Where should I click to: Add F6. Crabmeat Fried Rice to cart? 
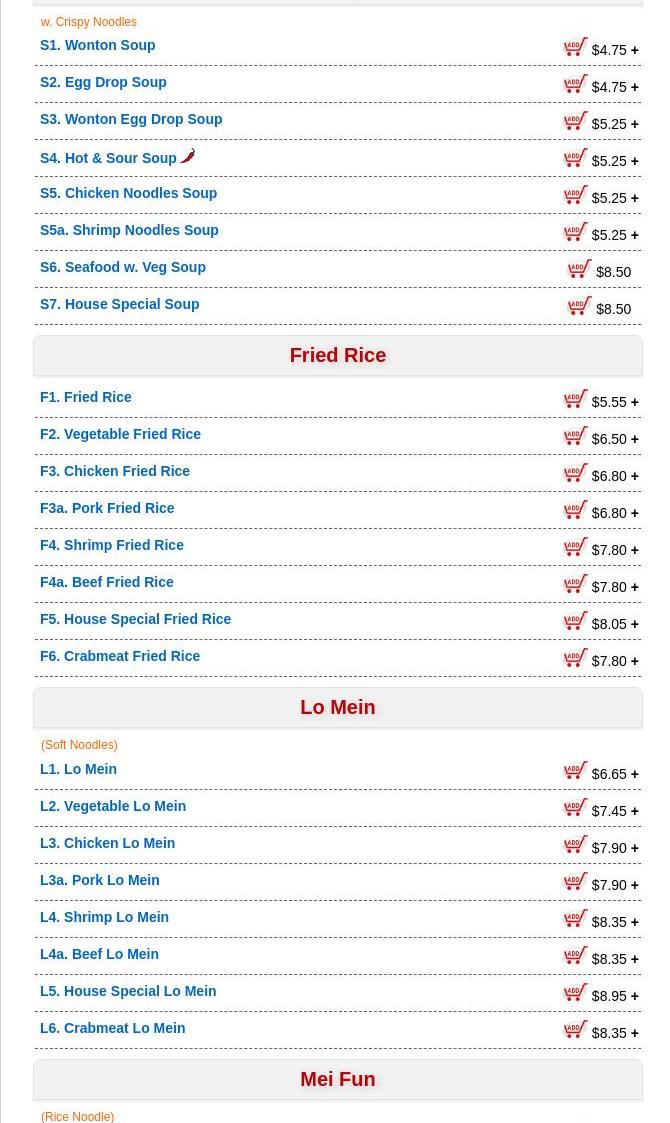[x=576, y=658]
